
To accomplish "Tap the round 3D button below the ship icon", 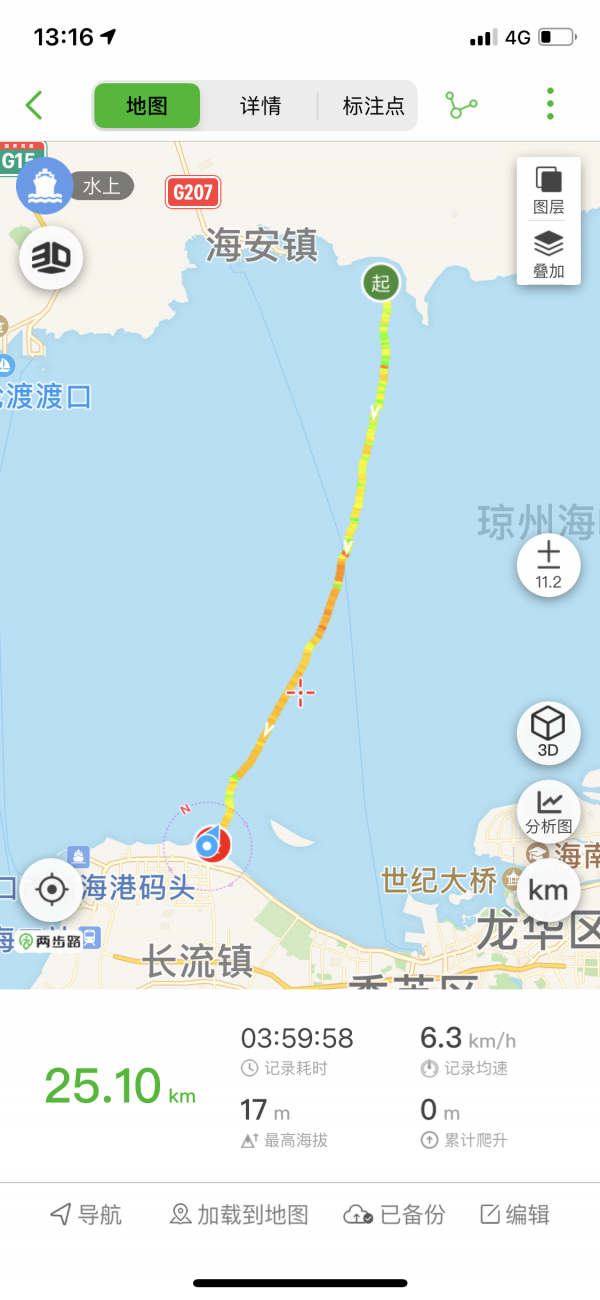I will 51,258.
